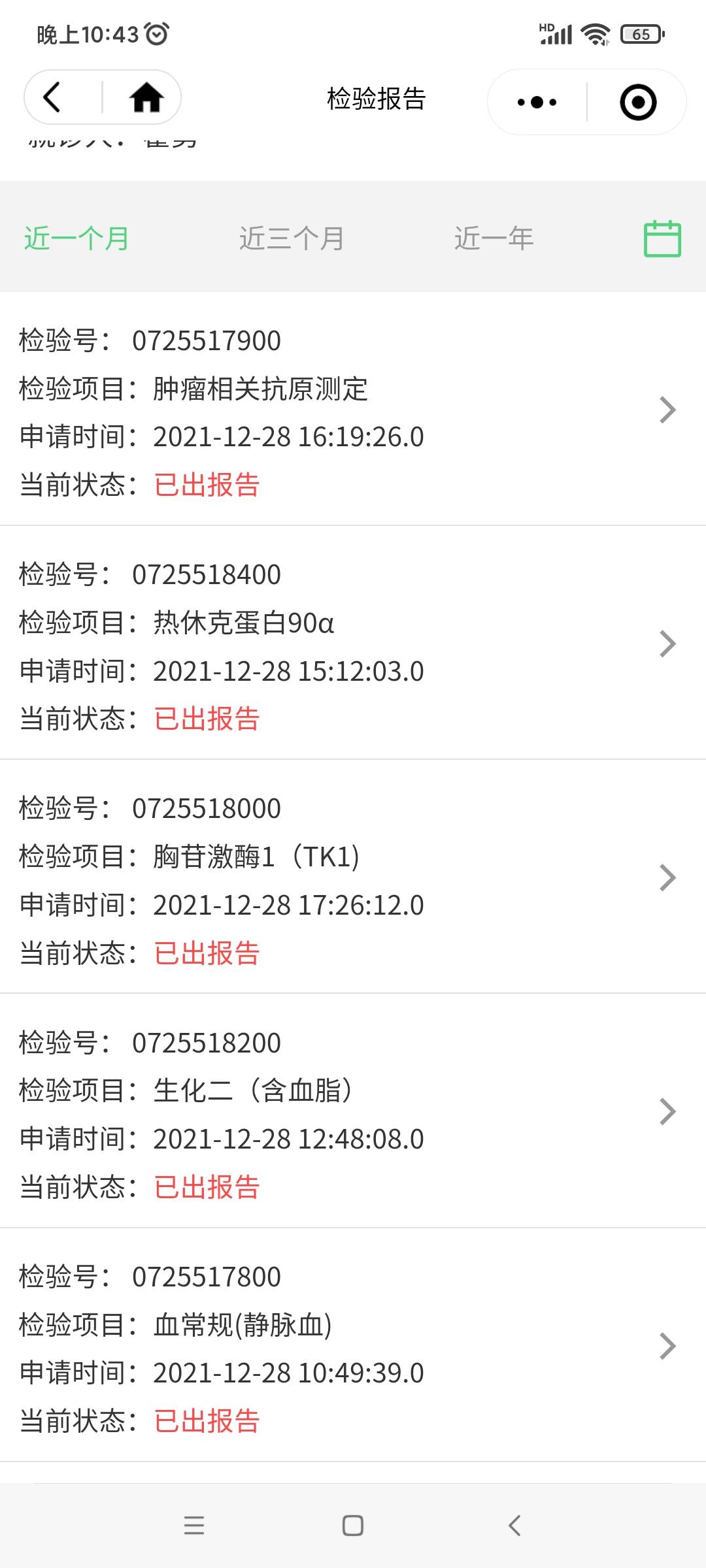Select the 近一个月 filter tab

point(76,238)
